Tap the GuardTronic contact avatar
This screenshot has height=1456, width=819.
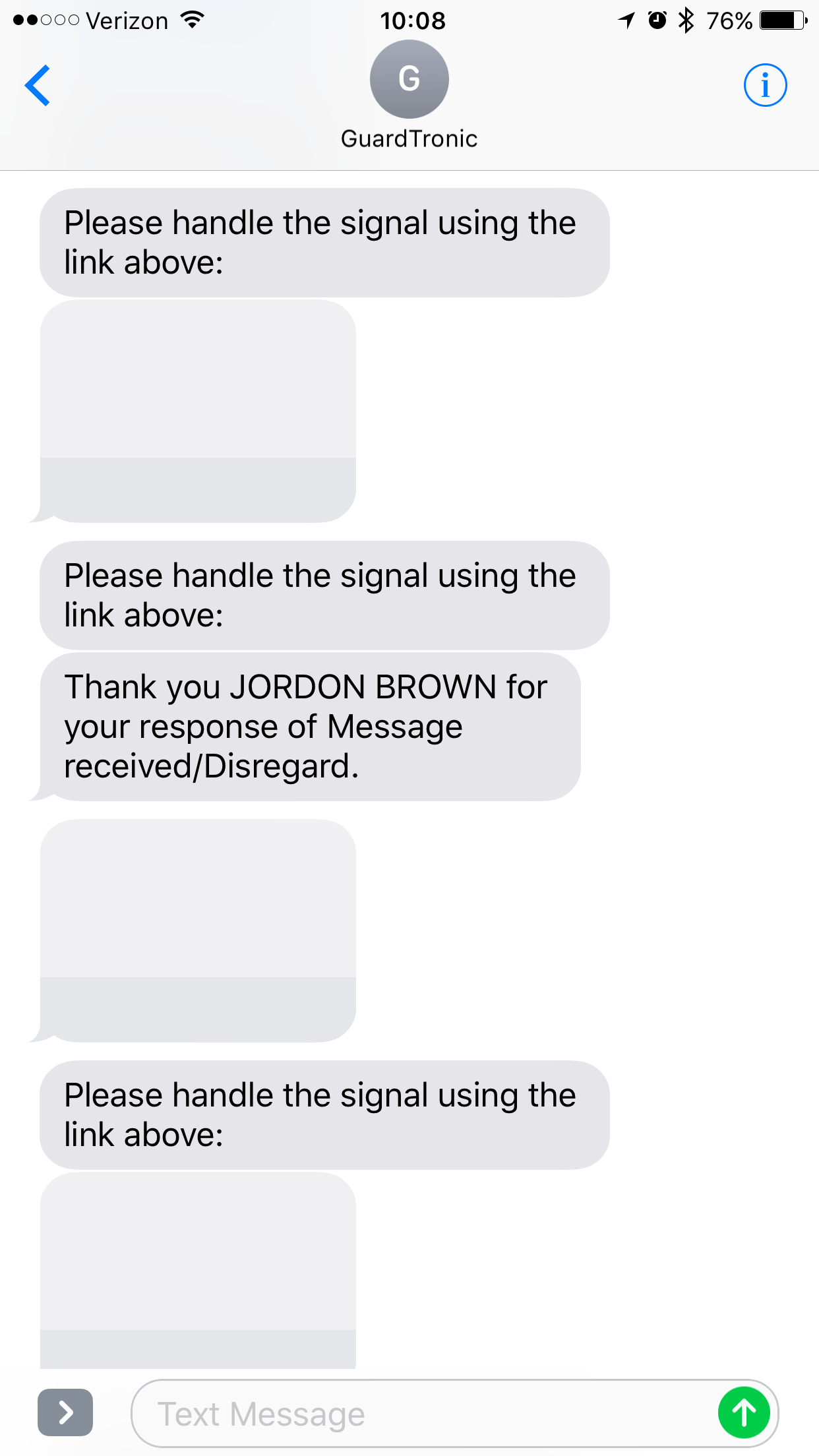click(x=409, y=79)
